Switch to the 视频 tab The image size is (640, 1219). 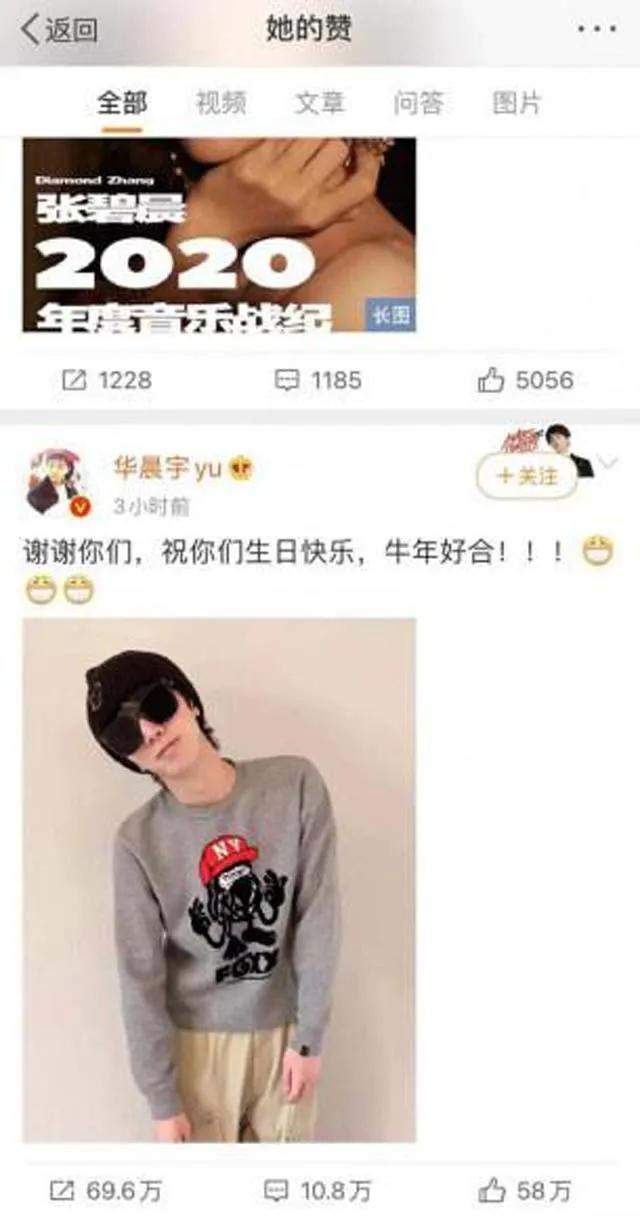click(x=220, y=102)
